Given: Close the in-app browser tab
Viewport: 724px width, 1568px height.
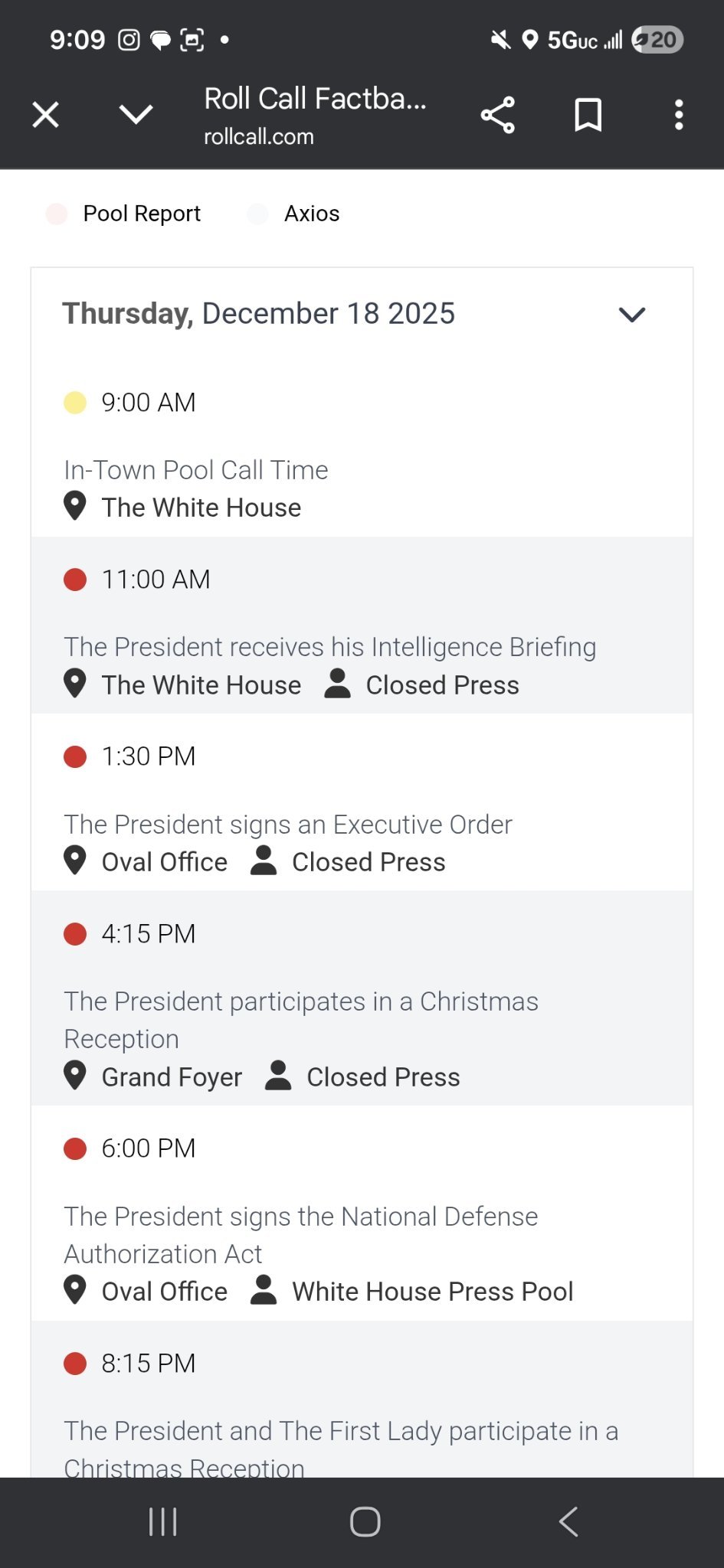Looking at the screenshot, I should click(46, 115).
